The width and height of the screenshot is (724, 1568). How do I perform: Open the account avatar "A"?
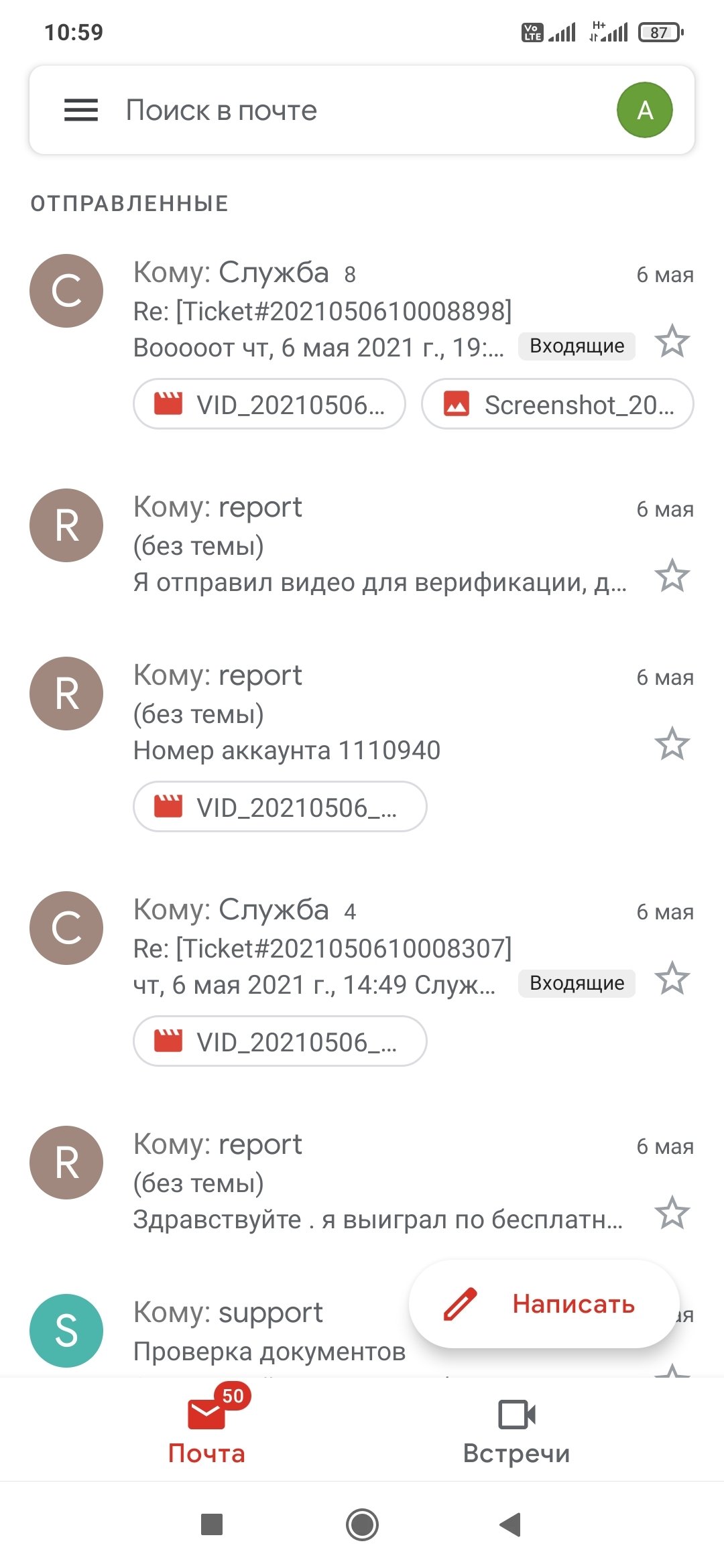point(644,110)
